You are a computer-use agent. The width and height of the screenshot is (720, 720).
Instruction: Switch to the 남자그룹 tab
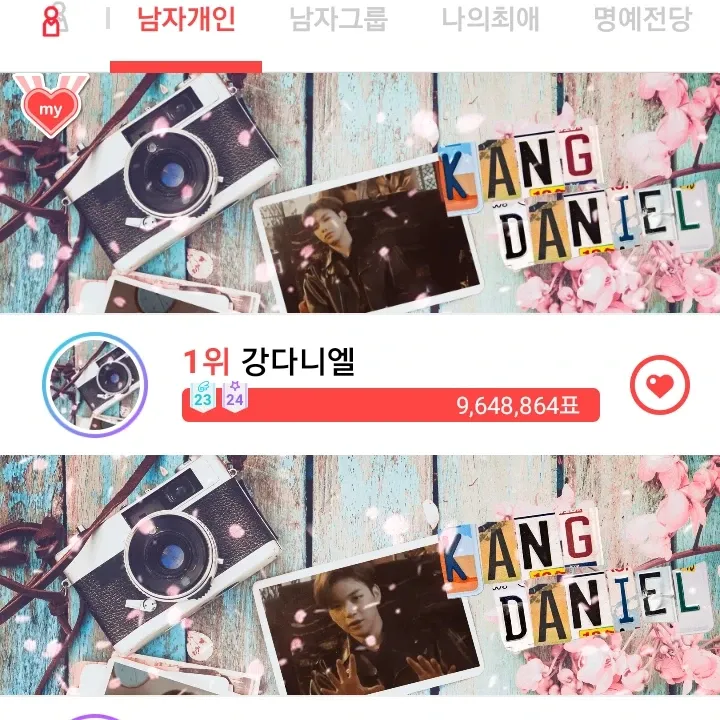click(338, 21)
